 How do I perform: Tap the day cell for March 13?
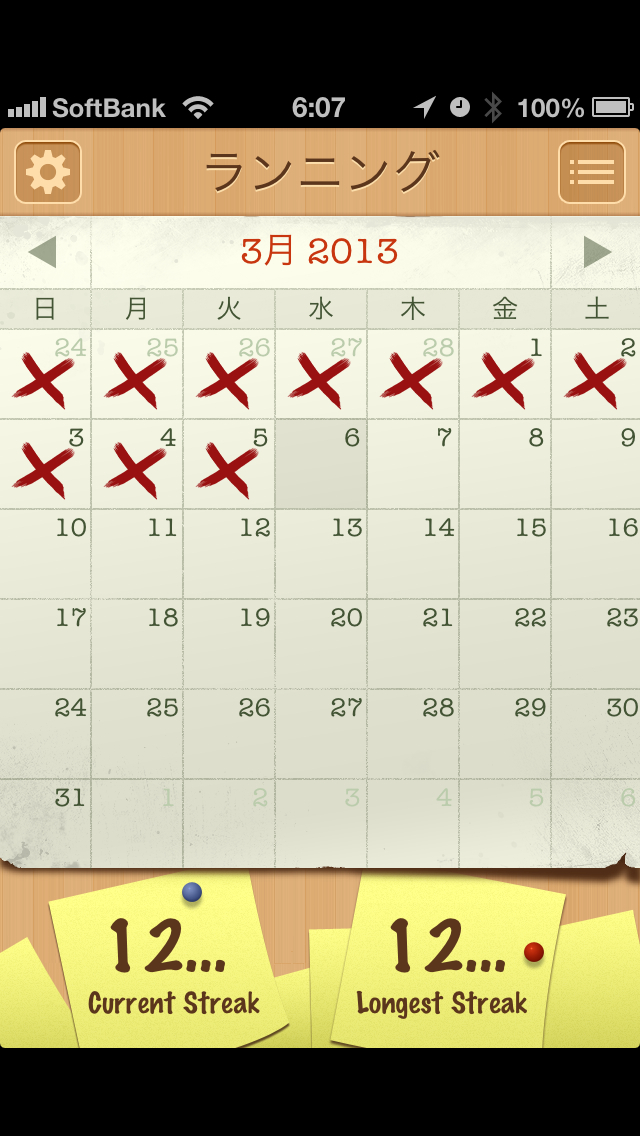coord(321,554)
